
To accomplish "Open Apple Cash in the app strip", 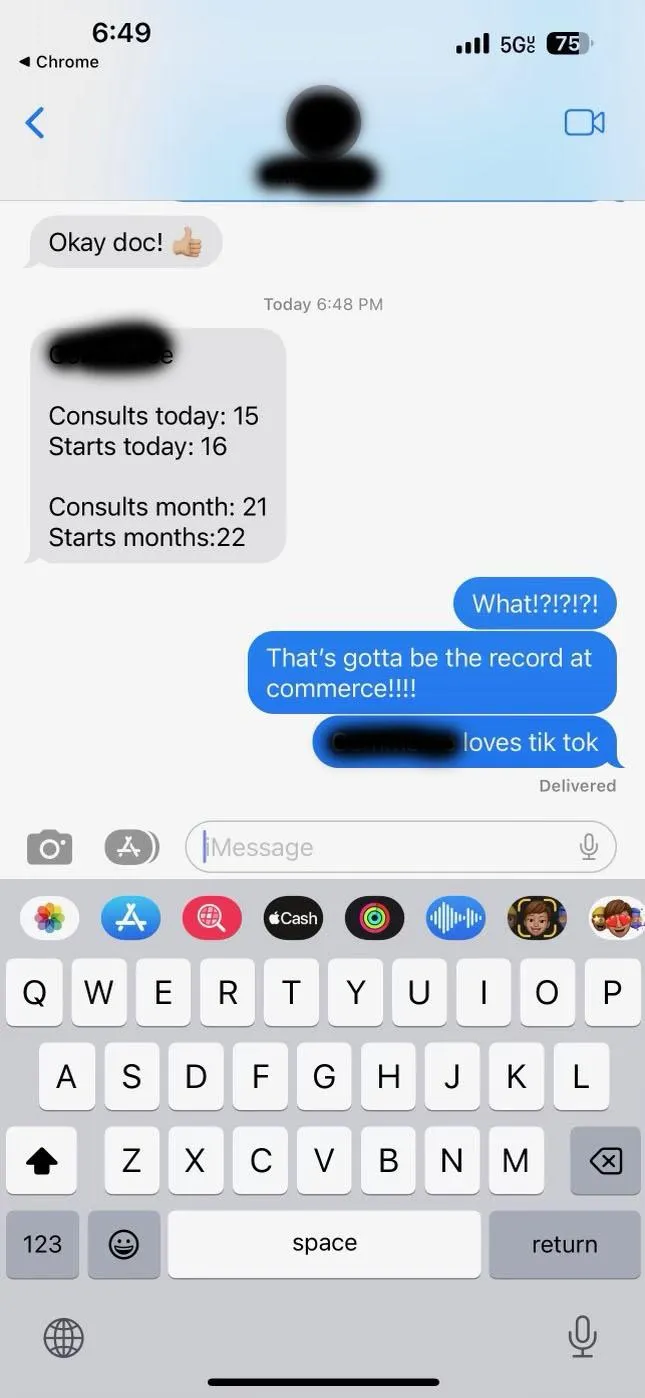I will (293, 917).
